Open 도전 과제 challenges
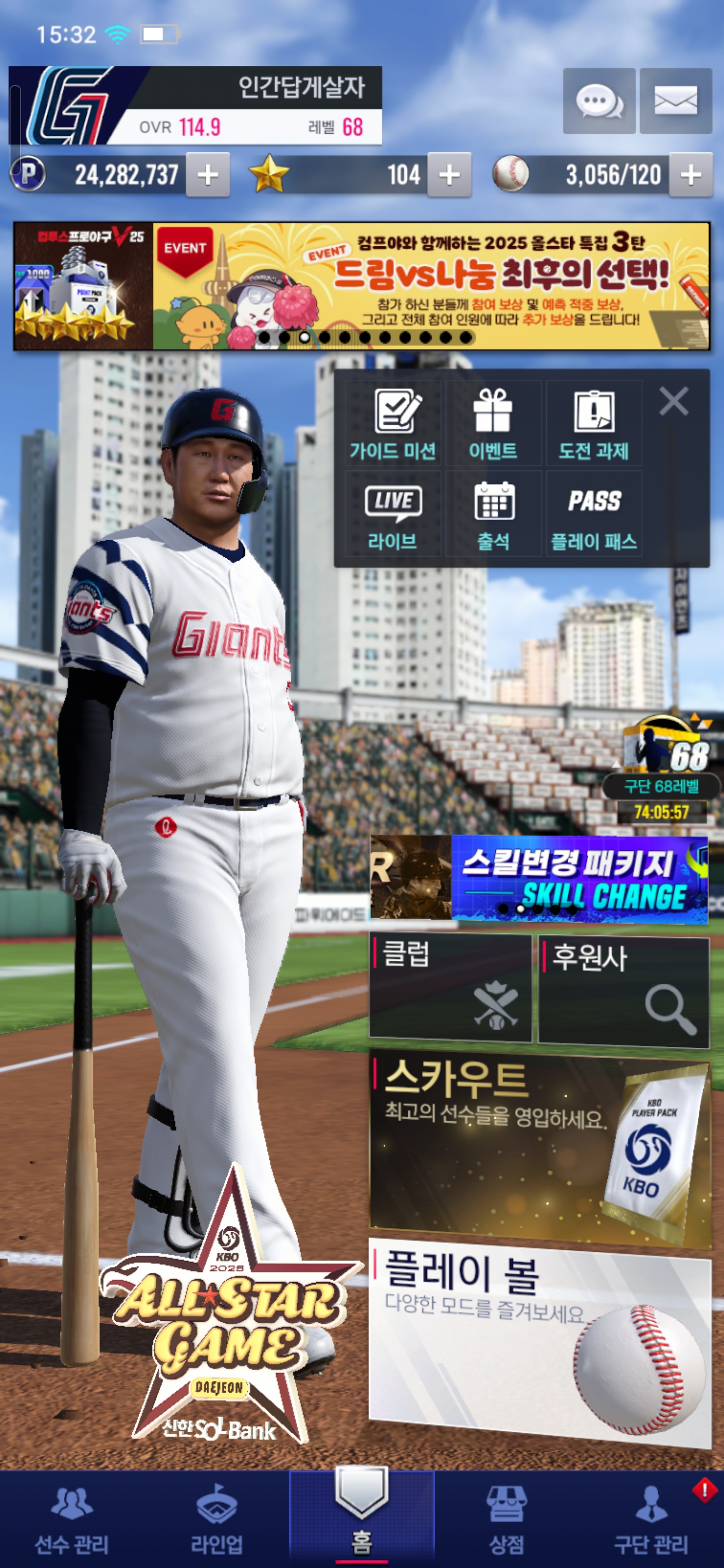 (594, 424)
